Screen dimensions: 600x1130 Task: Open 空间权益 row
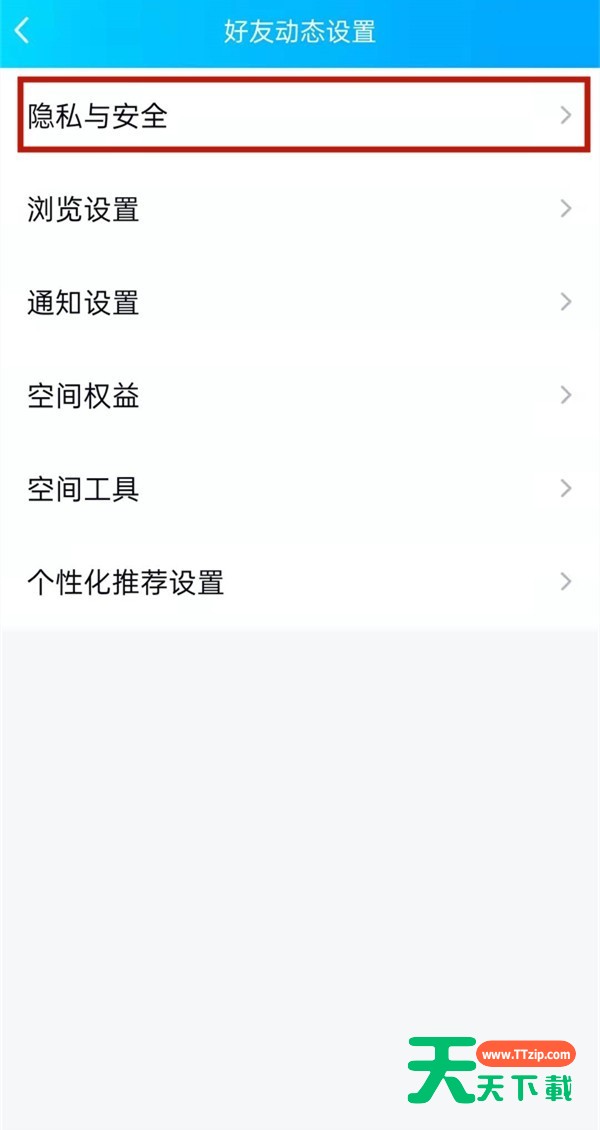[300, 395]
